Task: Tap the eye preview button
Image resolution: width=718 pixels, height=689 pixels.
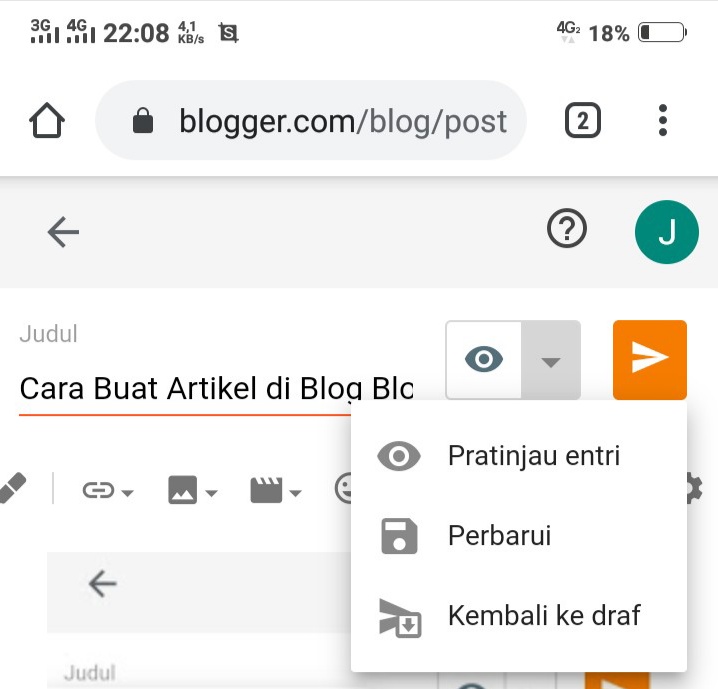Action: (x=484, y=360)
